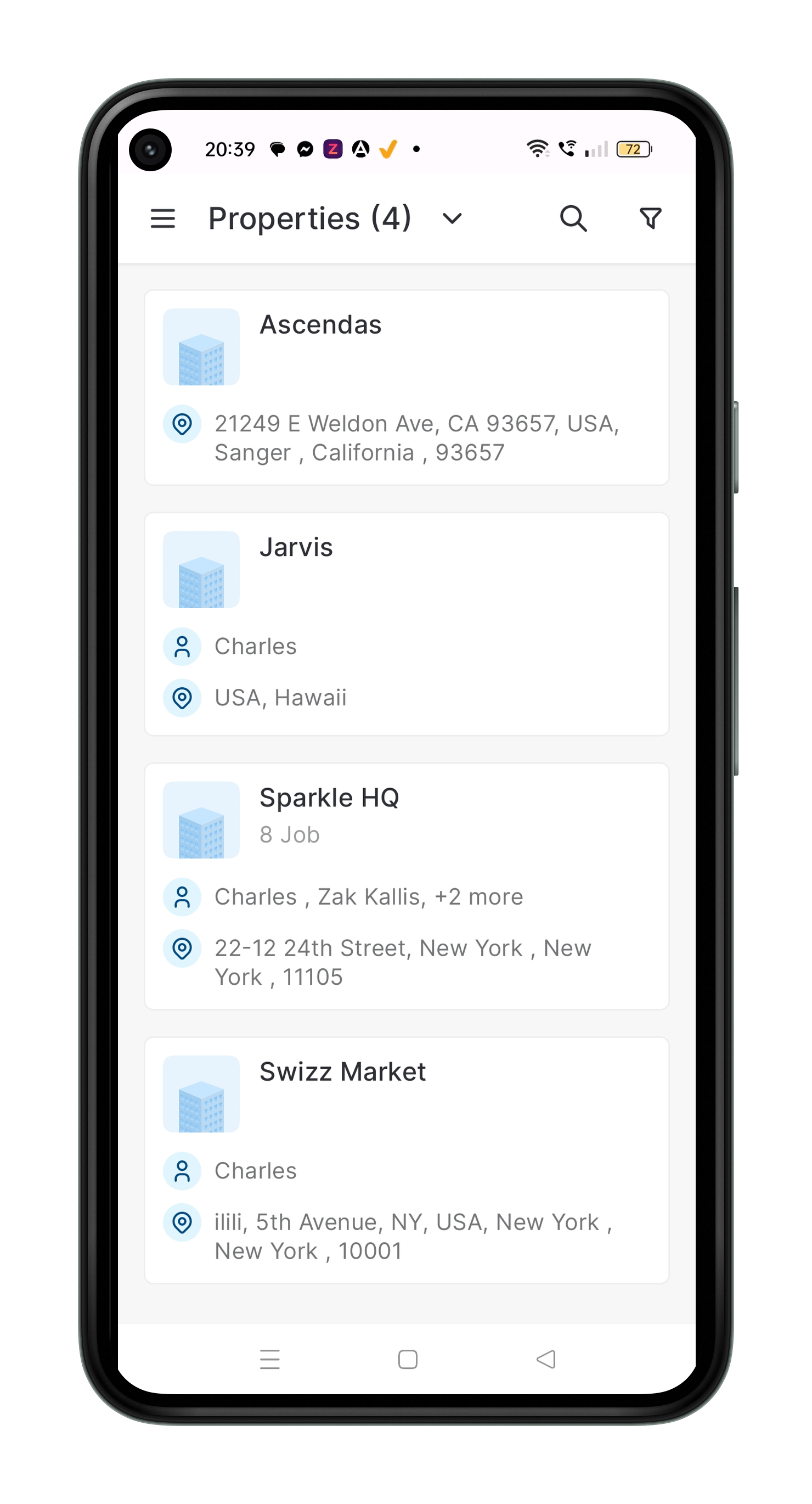Open the Sparkle HQ property card
This screenshot has height=1504, width=812.
407,885
